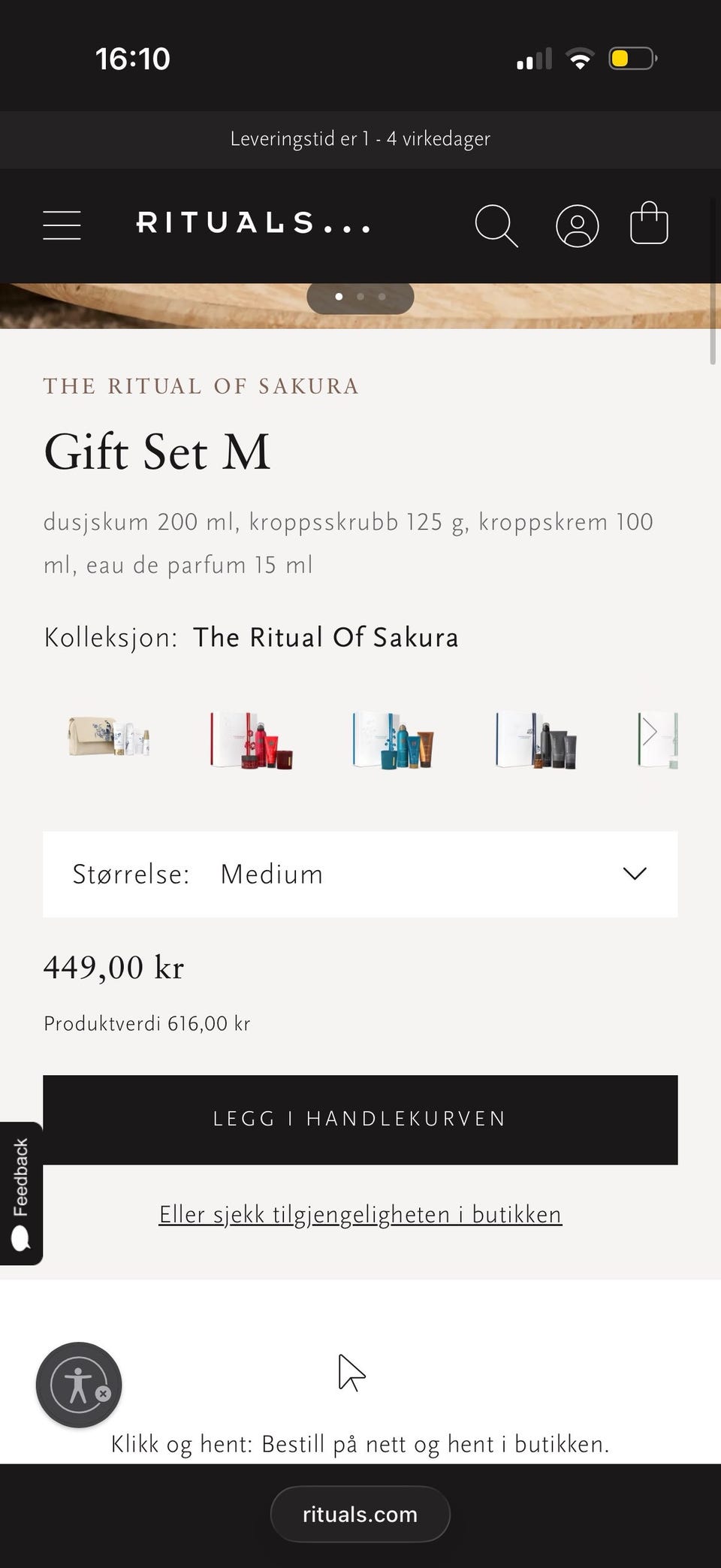This screenshot has width=721, height=1568.
Task: Open the account profile icon
Action: 577,225
